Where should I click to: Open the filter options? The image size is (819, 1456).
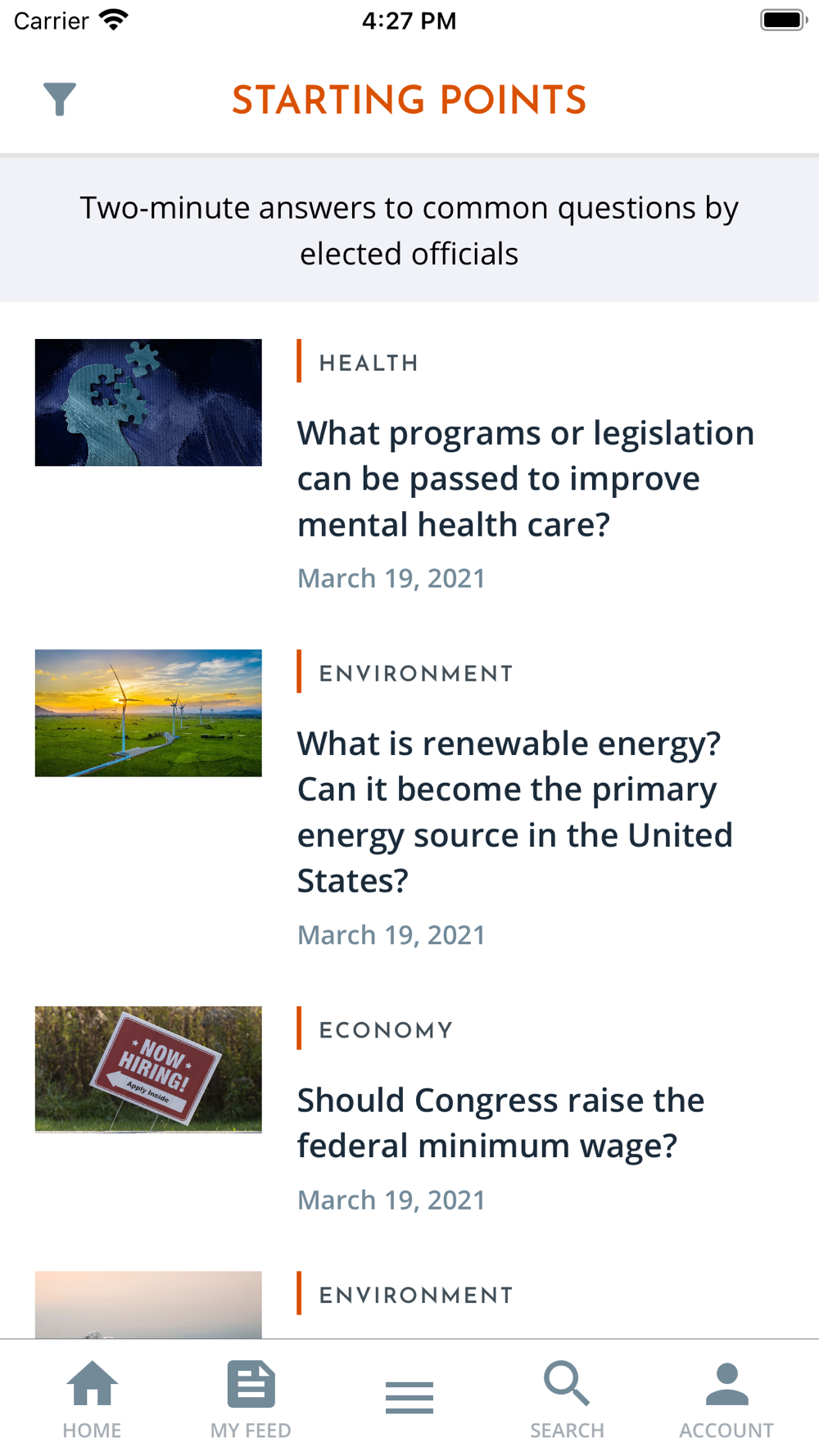click(60, 99)
